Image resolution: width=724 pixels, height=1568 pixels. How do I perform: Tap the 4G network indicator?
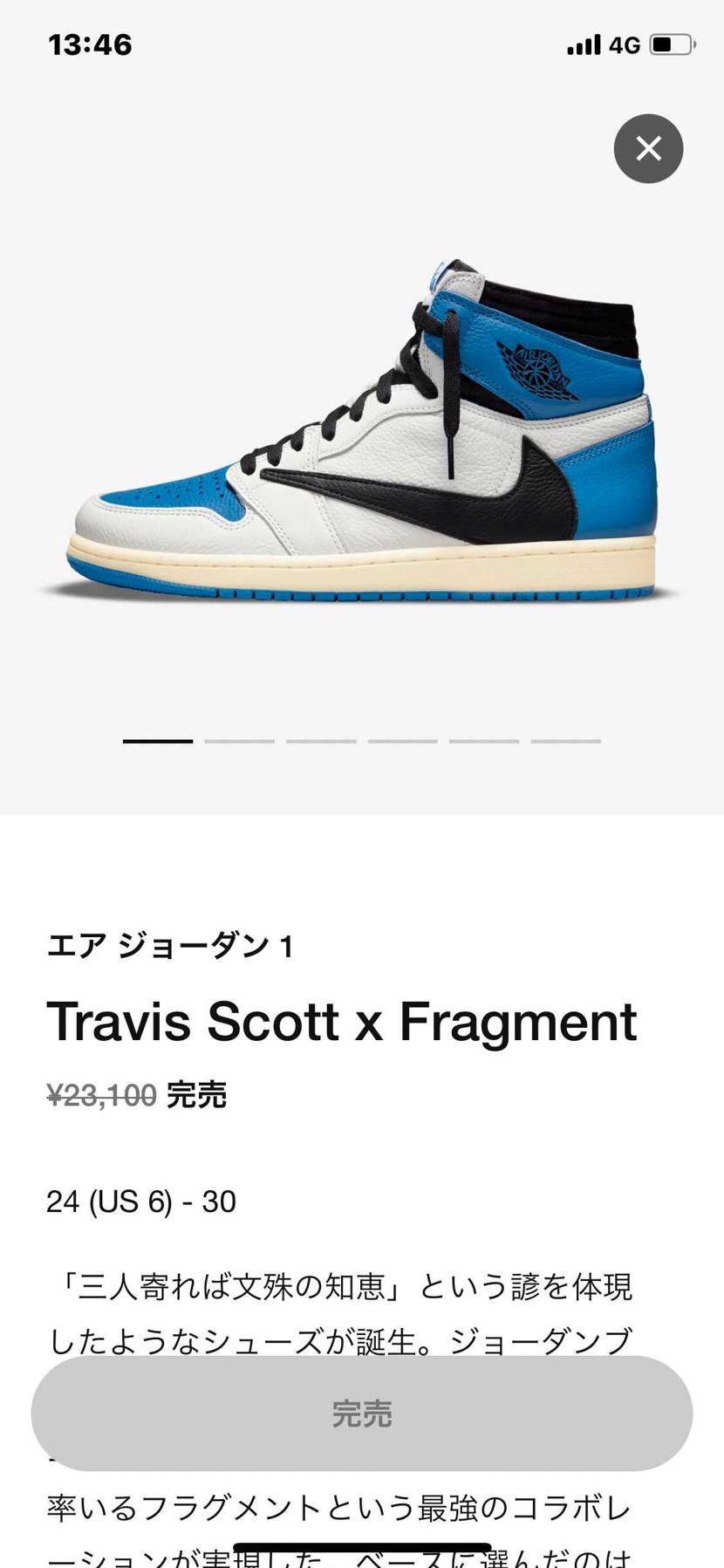coord(625,42)
